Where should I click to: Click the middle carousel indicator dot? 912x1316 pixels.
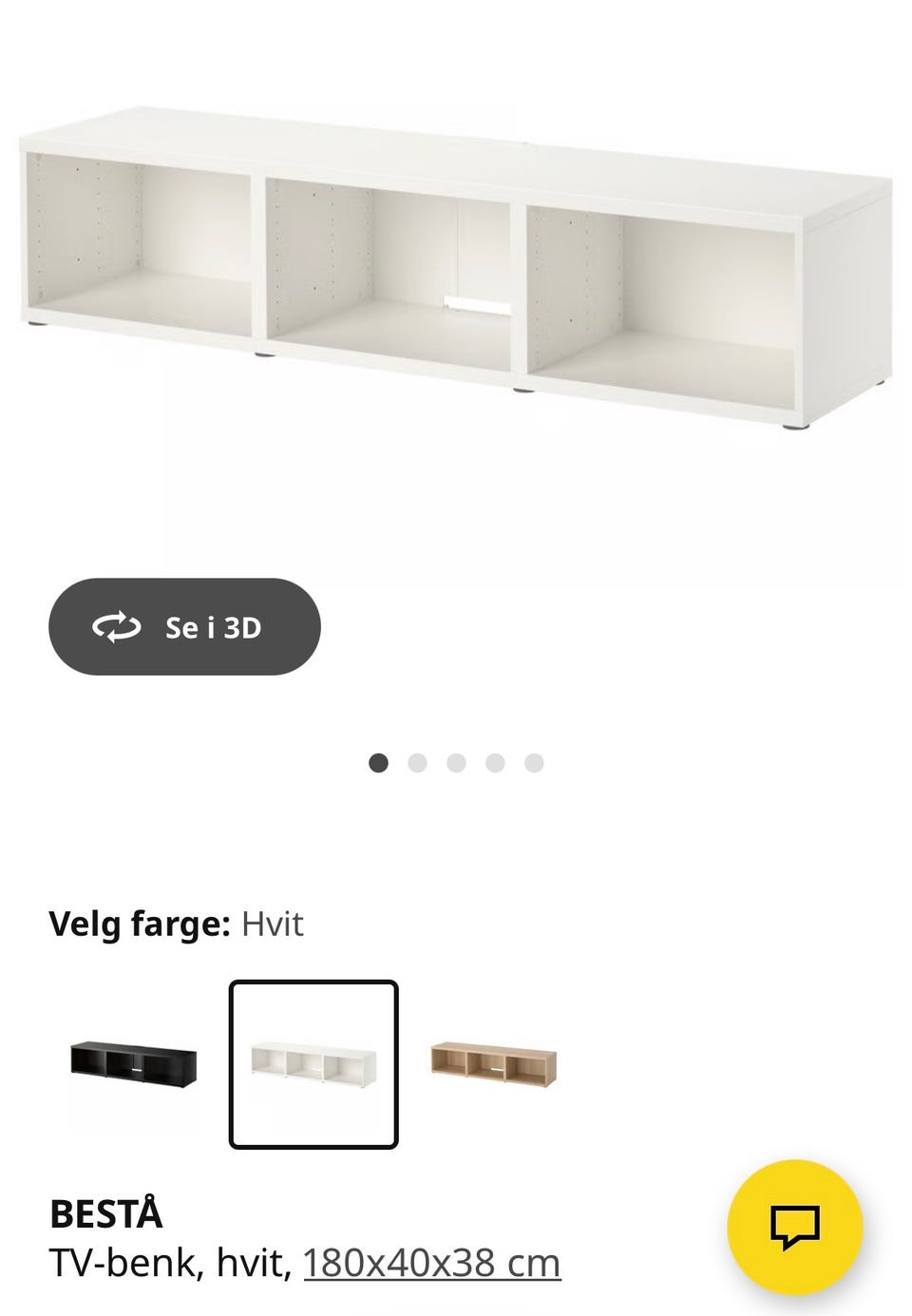click(x=456, y=760)
